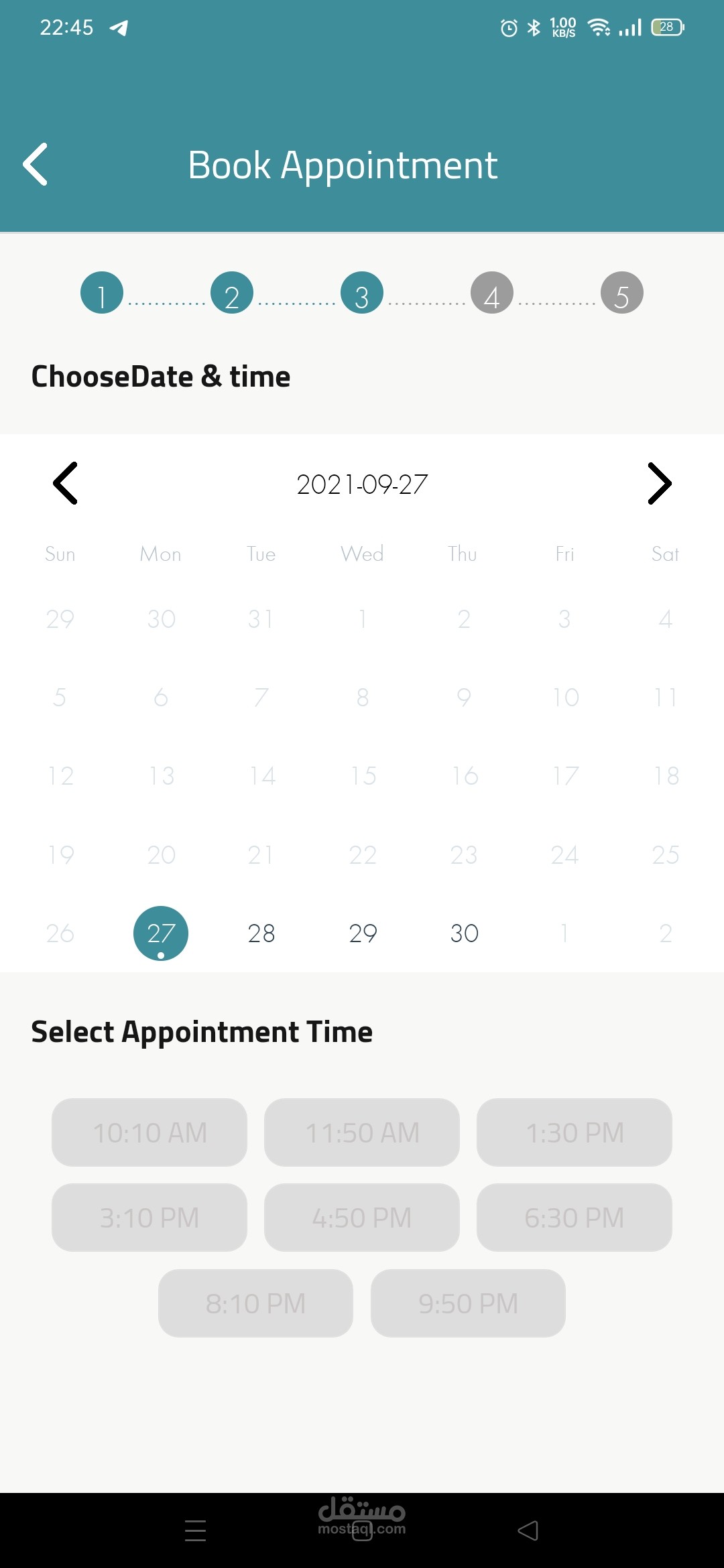
Task: Pick the 8:10 PM time slot
Action: pyautogui.click(x=255, y=1303)
